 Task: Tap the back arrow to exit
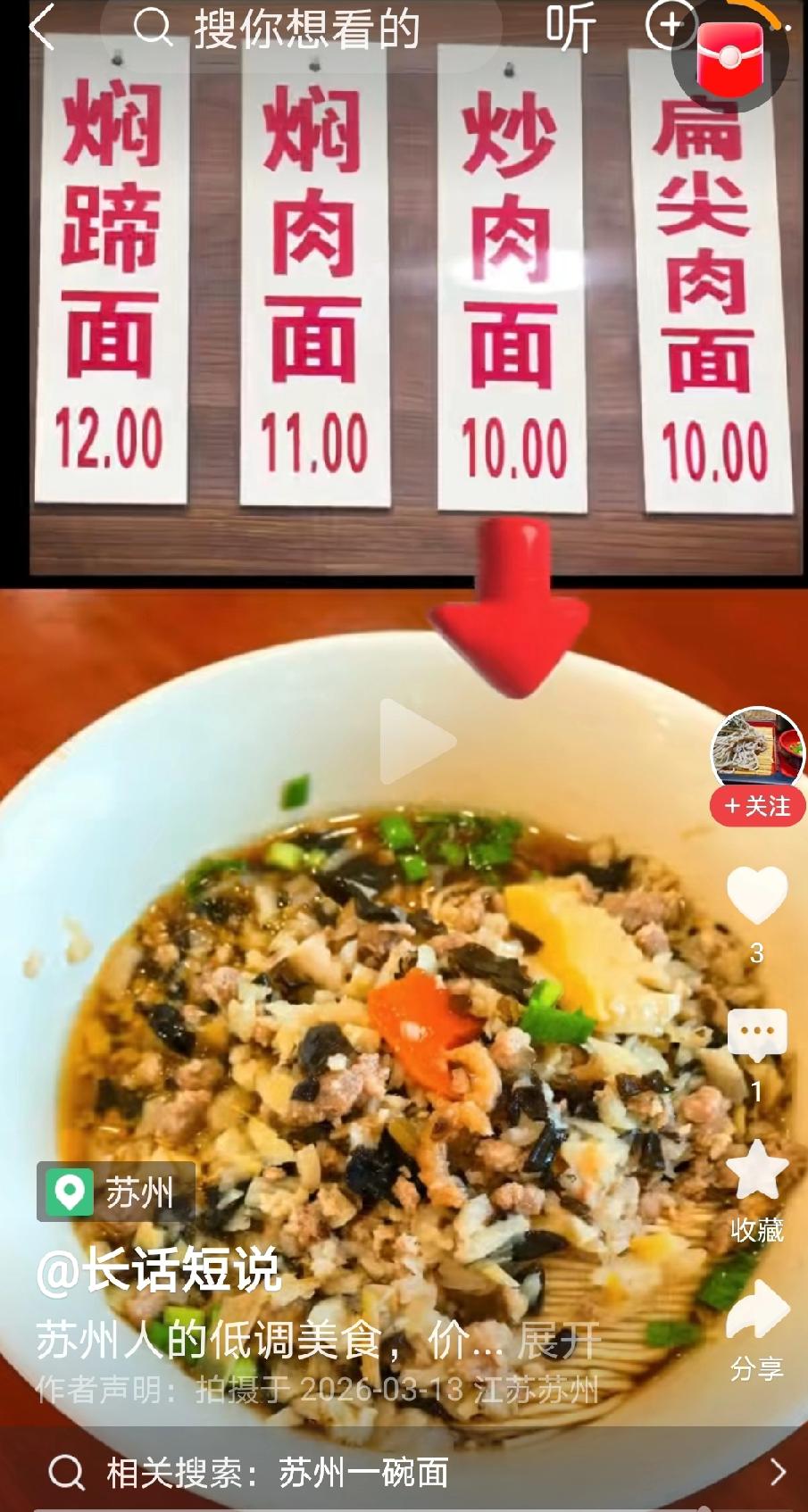38,28
